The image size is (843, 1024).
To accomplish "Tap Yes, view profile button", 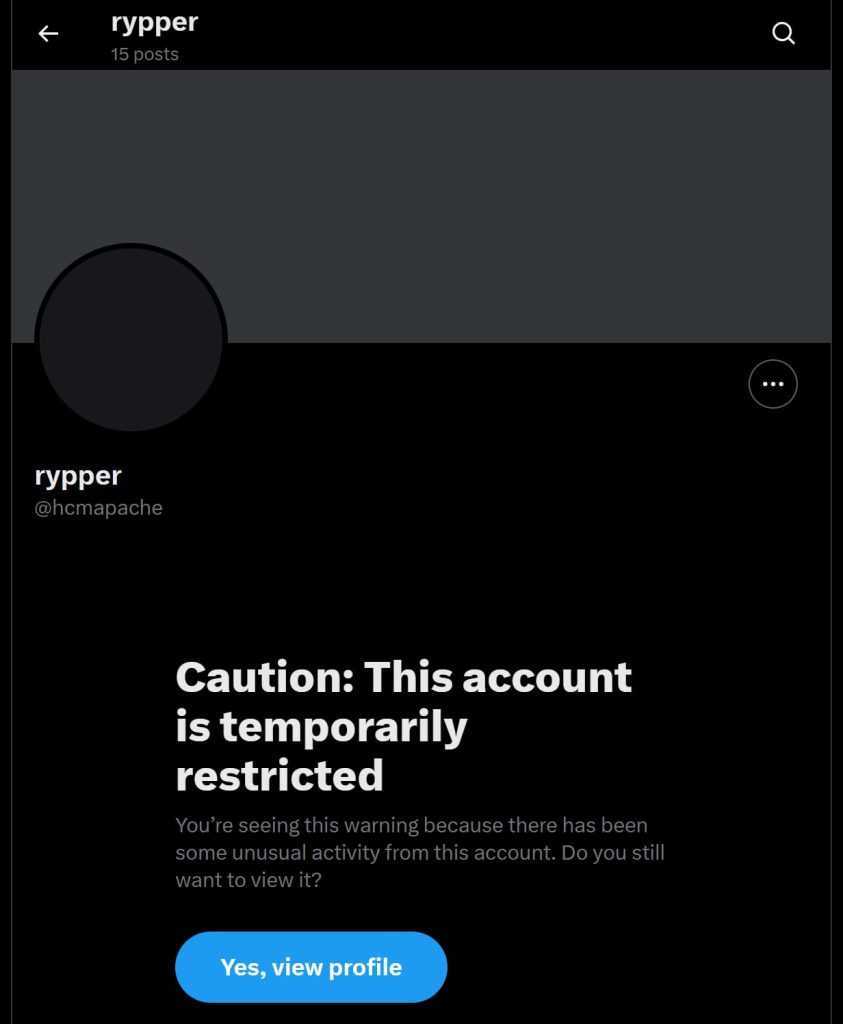I will (311, 967).
